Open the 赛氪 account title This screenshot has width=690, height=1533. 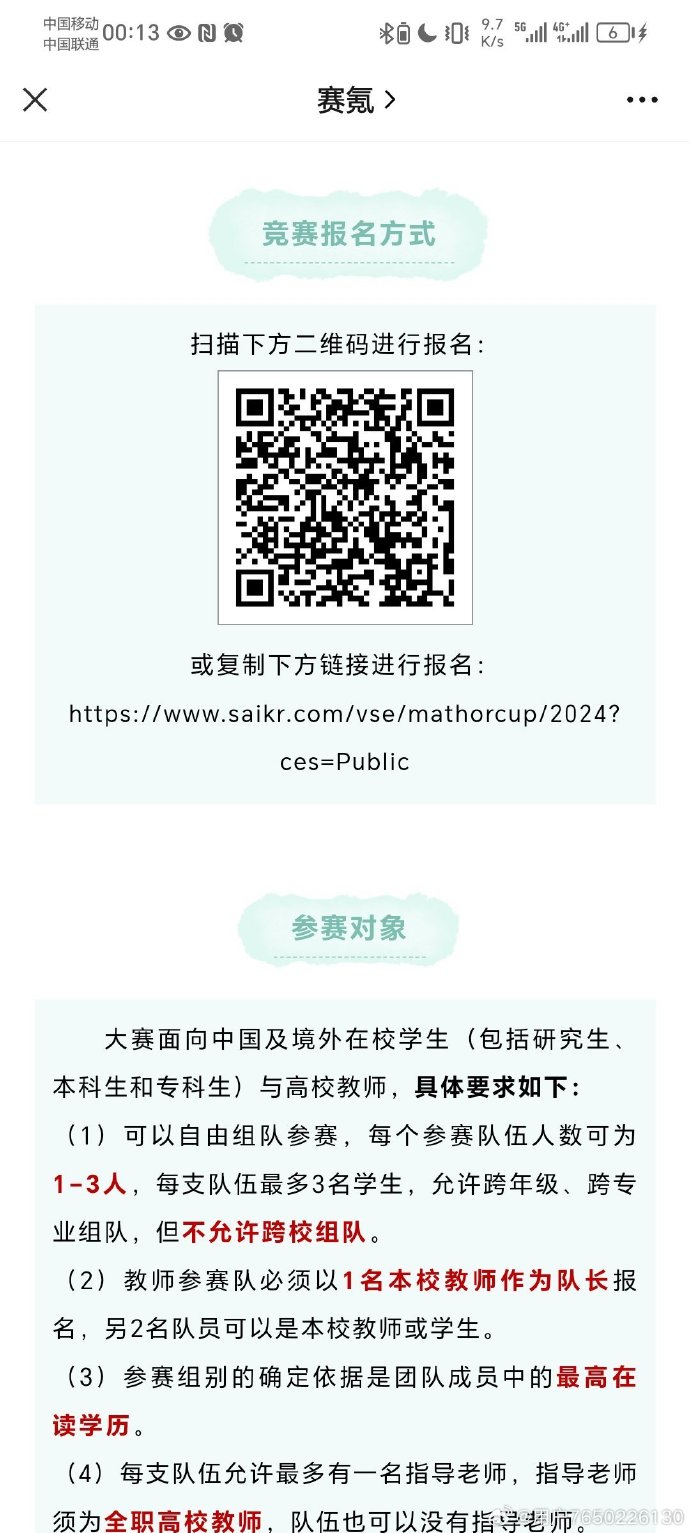click(356, 100)
